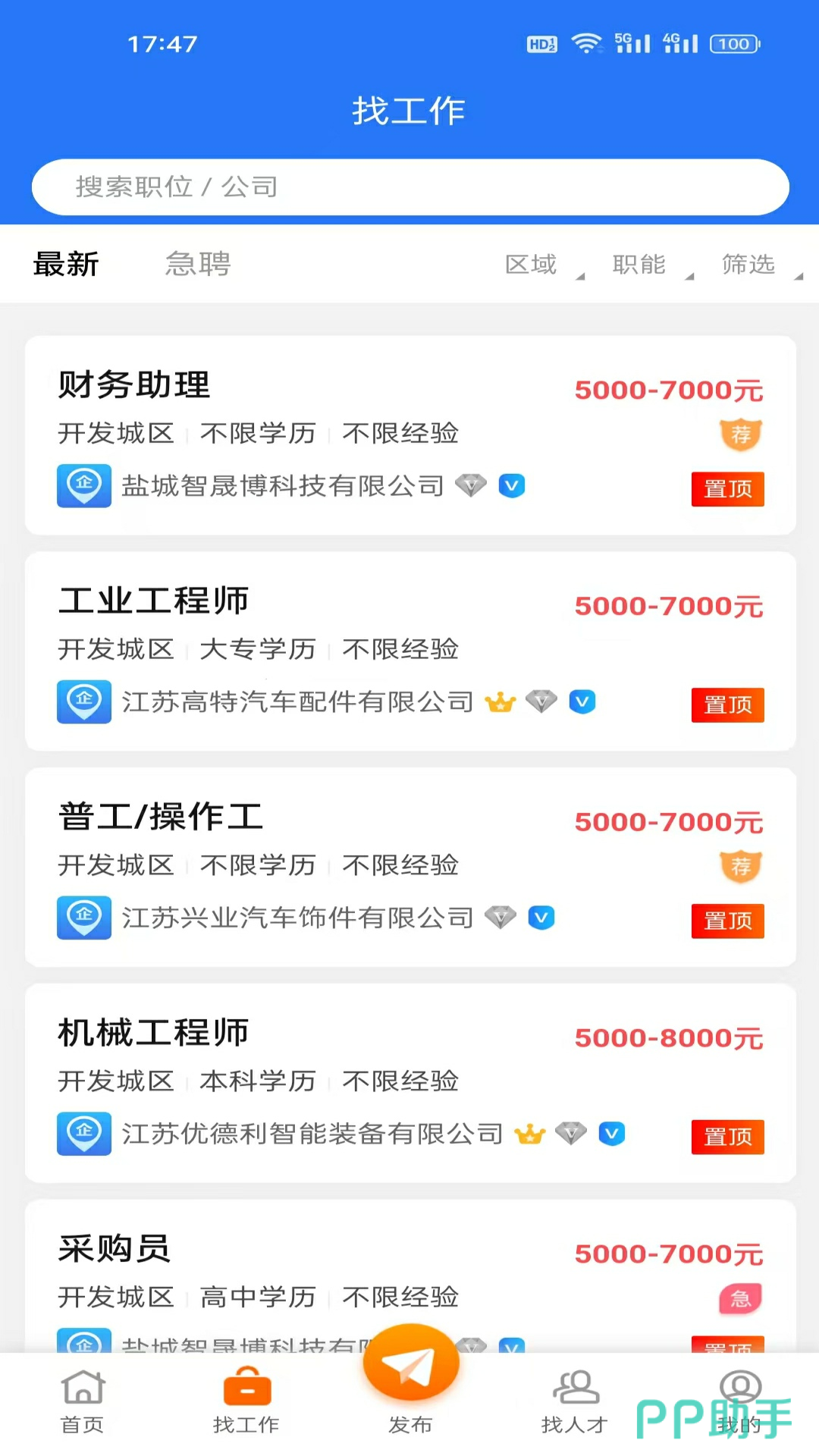Screen dimensions: 819x1456
Task: Switch to the 最新 tab
Action: [x=66, y=264]
